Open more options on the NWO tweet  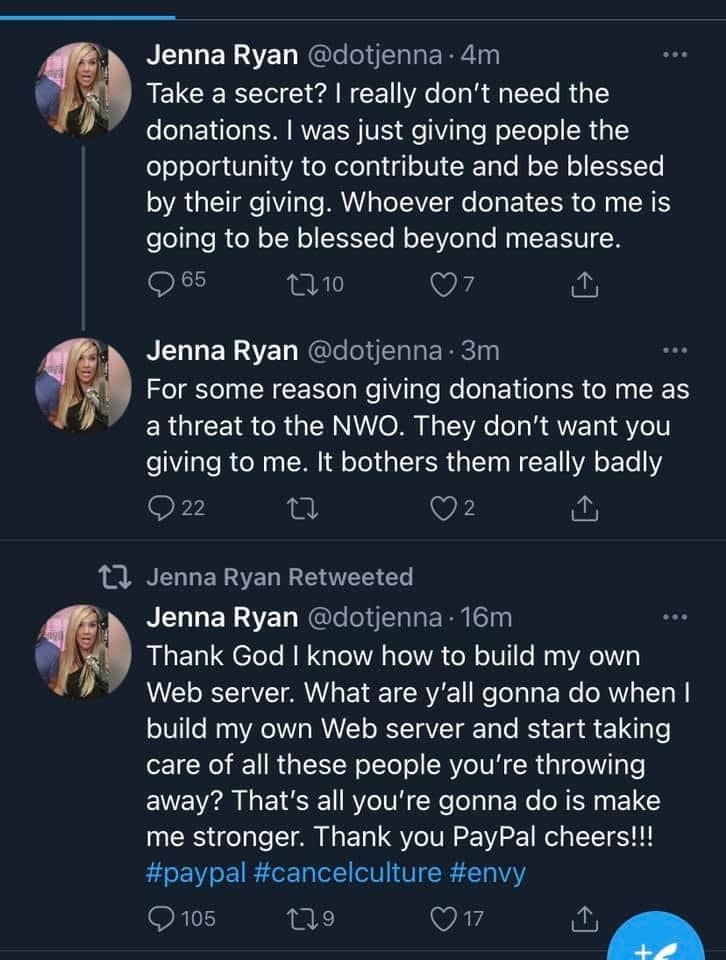(675, 349)
